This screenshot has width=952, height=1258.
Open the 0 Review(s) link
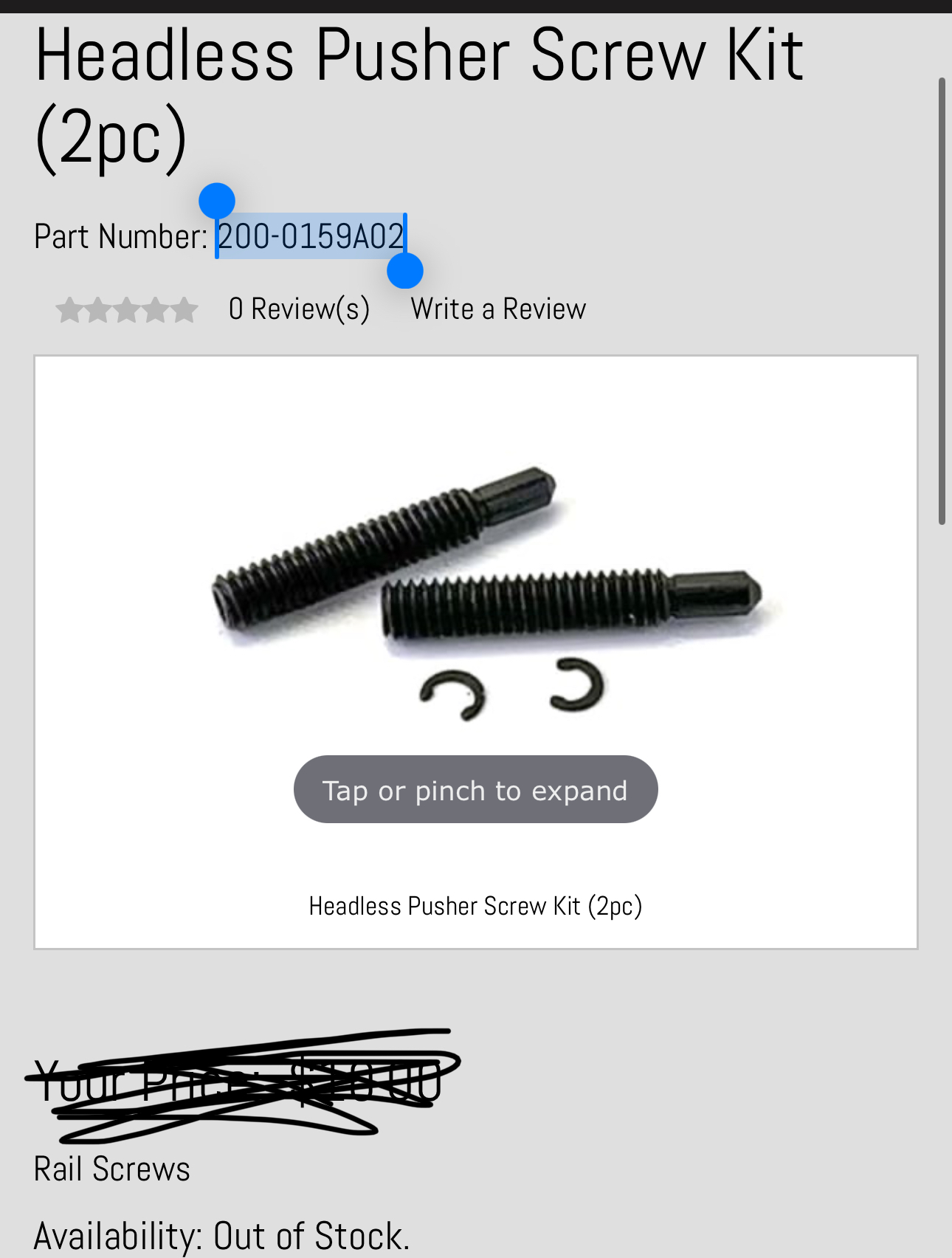click(x=299, y=309)
